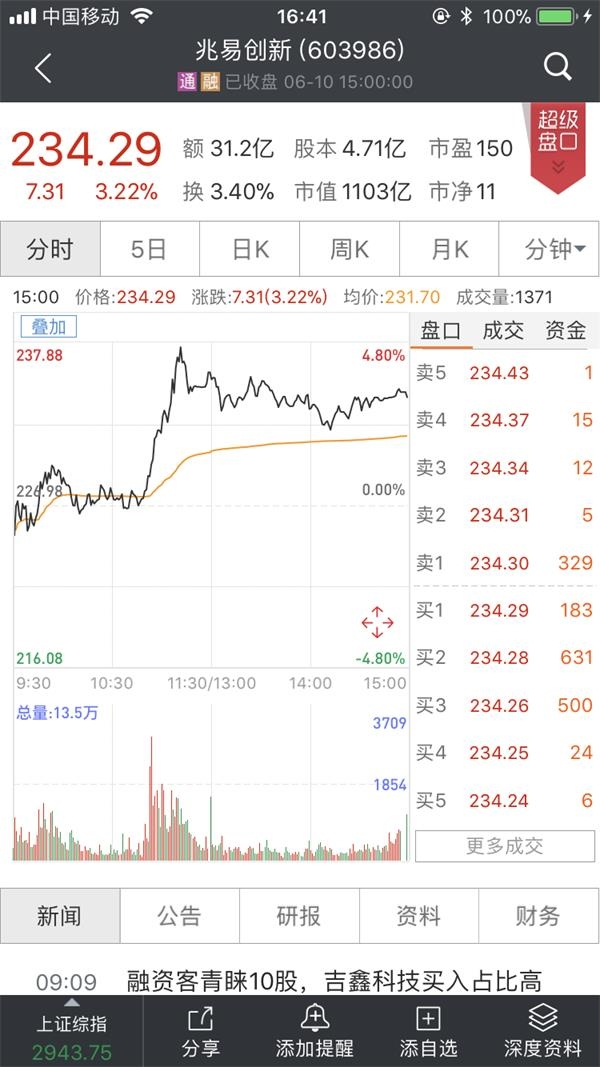Open the 研报 tab

[x=299, y=915]
